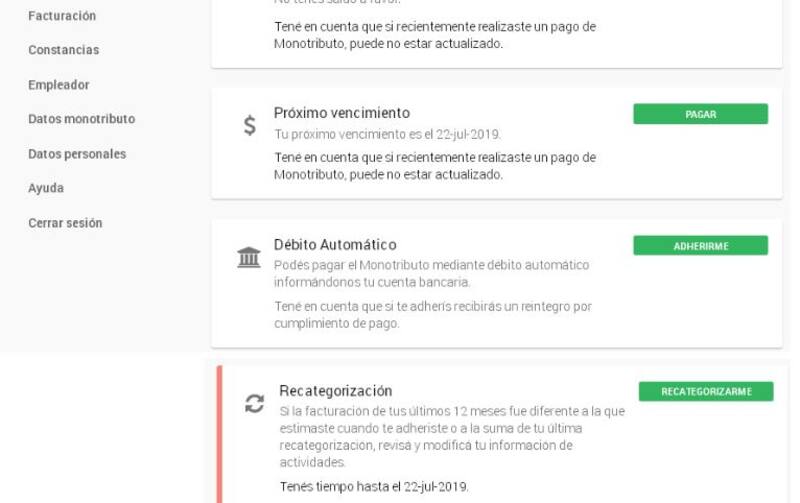Open the Ayuda section
The width and height of the screenshot is (800, 503).
click(x=46, y=188)
